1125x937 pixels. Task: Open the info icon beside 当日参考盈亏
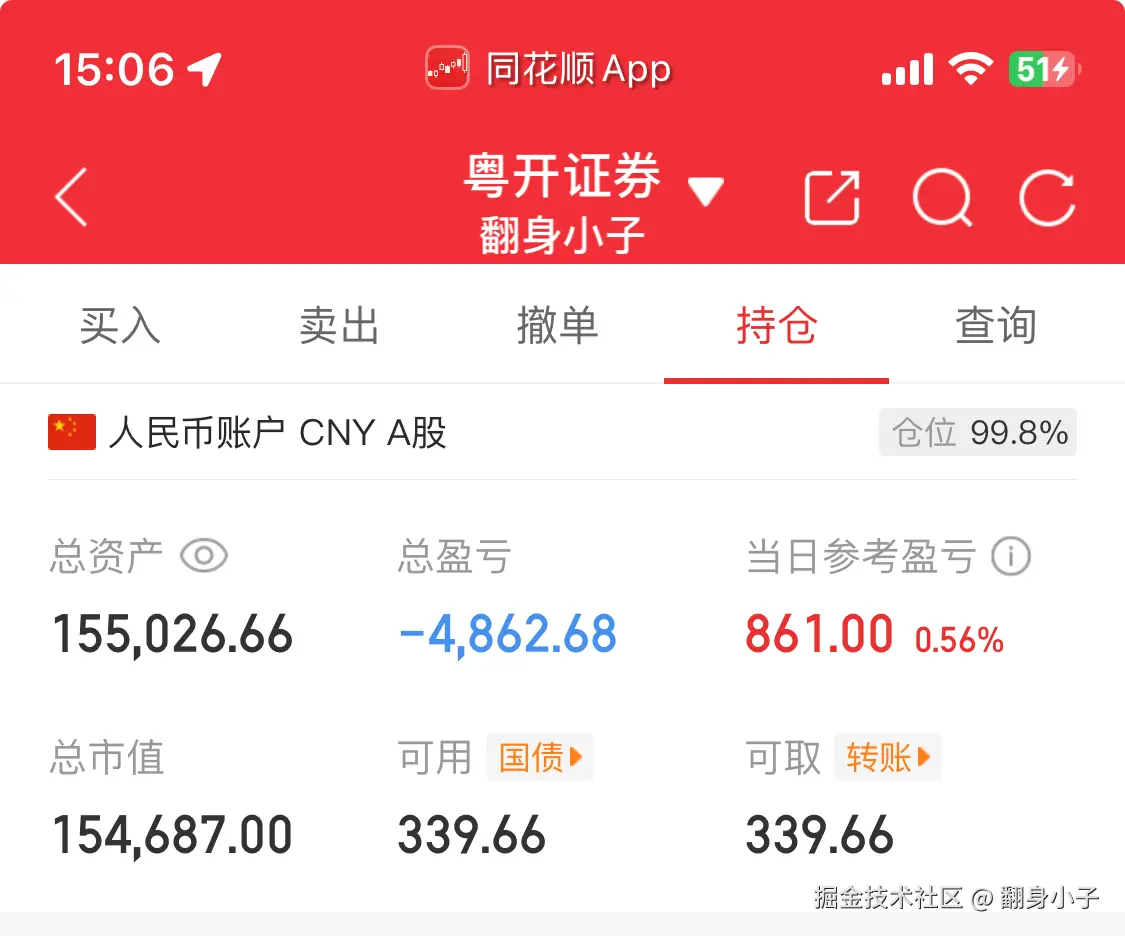point(1010,557)
